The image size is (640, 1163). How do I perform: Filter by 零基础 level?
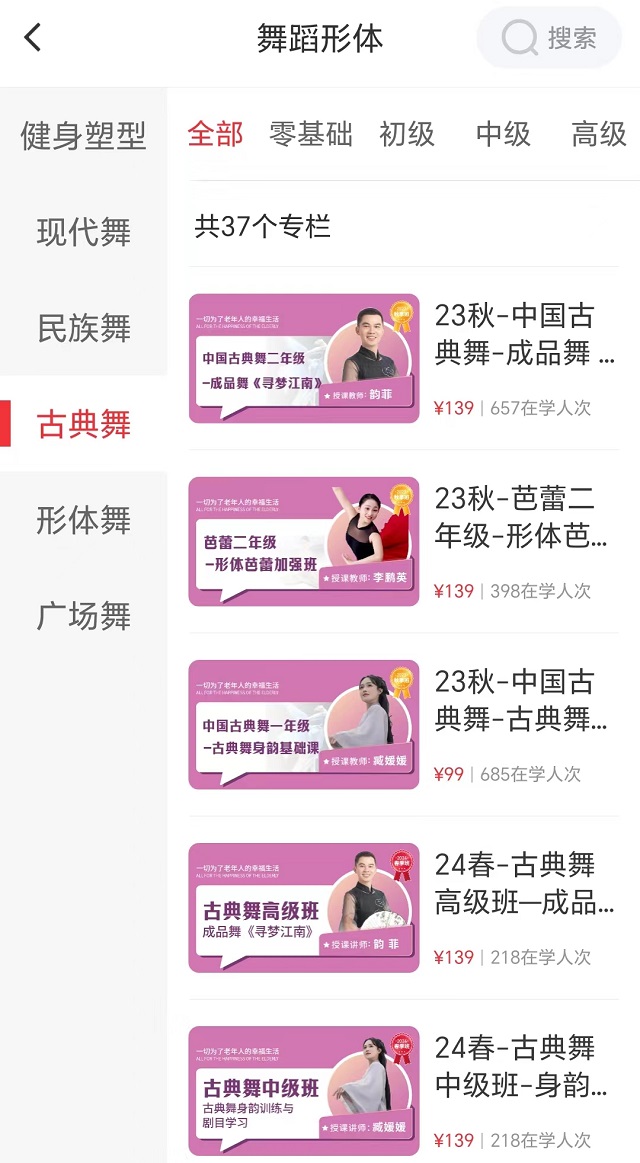(x=311, y=134)
